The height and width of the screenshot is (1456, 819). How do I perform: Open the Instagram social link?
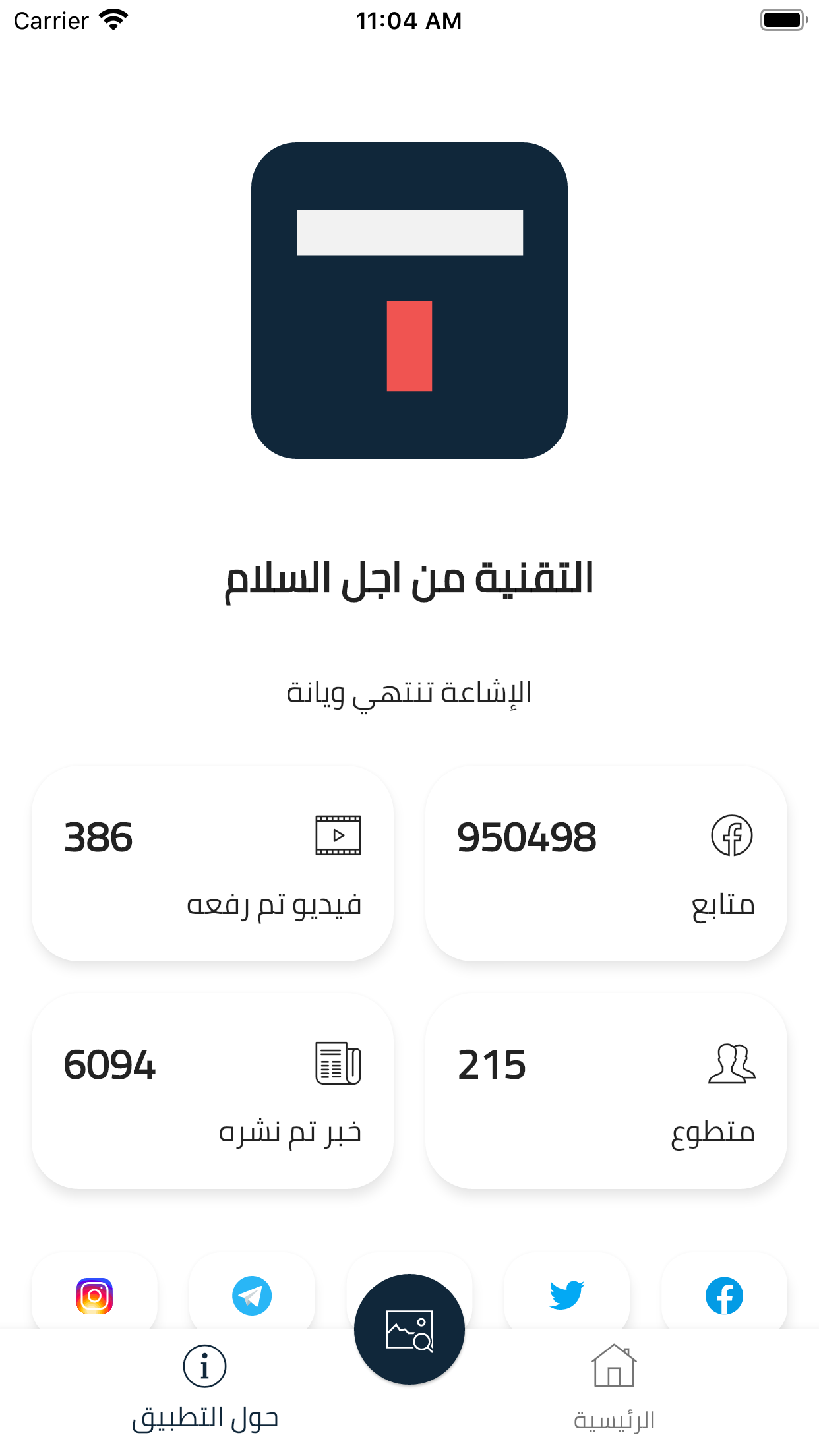94,1295
